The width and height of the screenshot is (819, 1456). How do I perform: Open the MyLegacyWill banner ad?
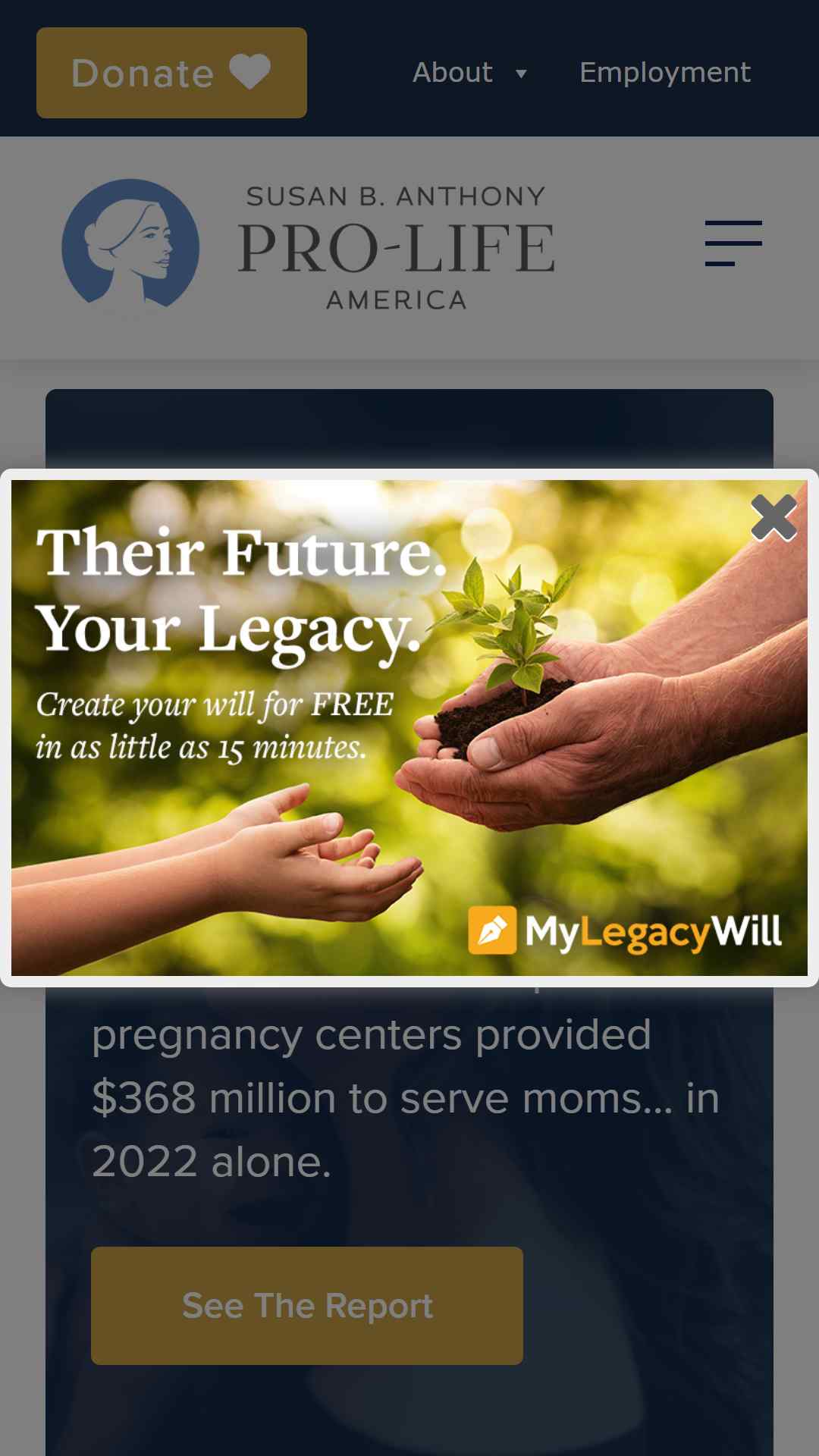coord(409,728)
